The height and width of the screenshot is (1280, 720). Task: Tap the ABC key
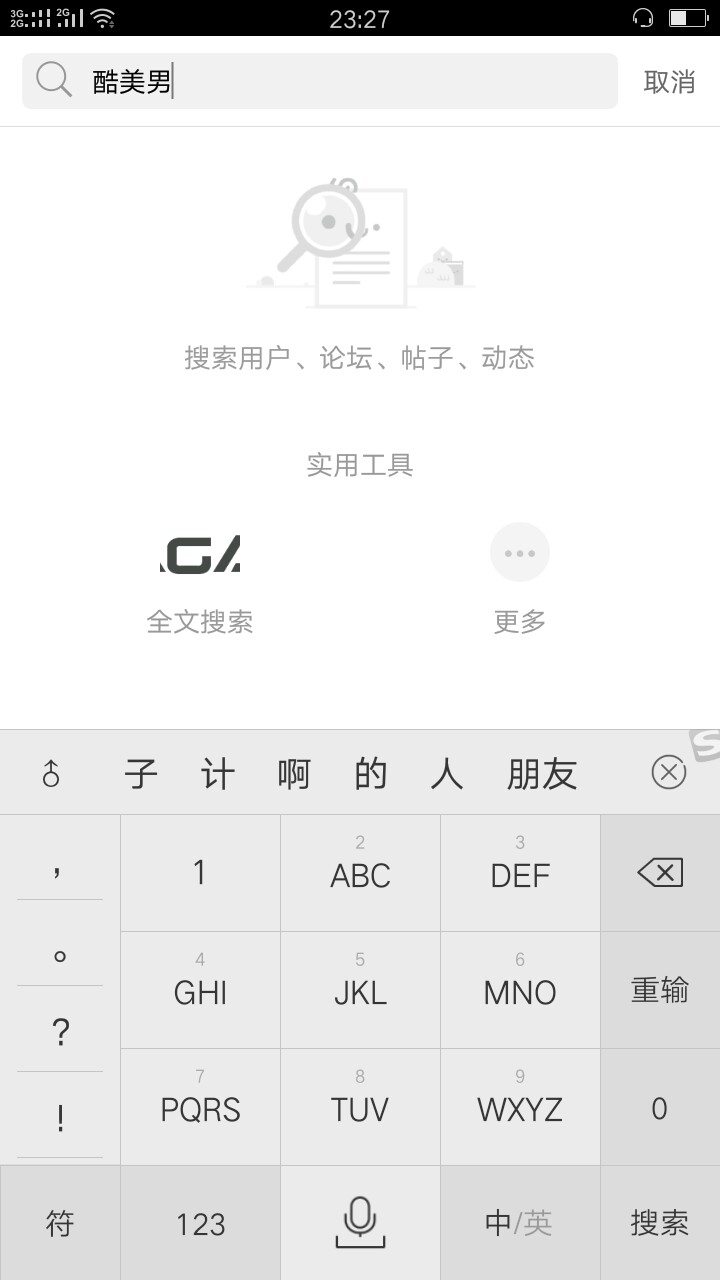(360, 873)
